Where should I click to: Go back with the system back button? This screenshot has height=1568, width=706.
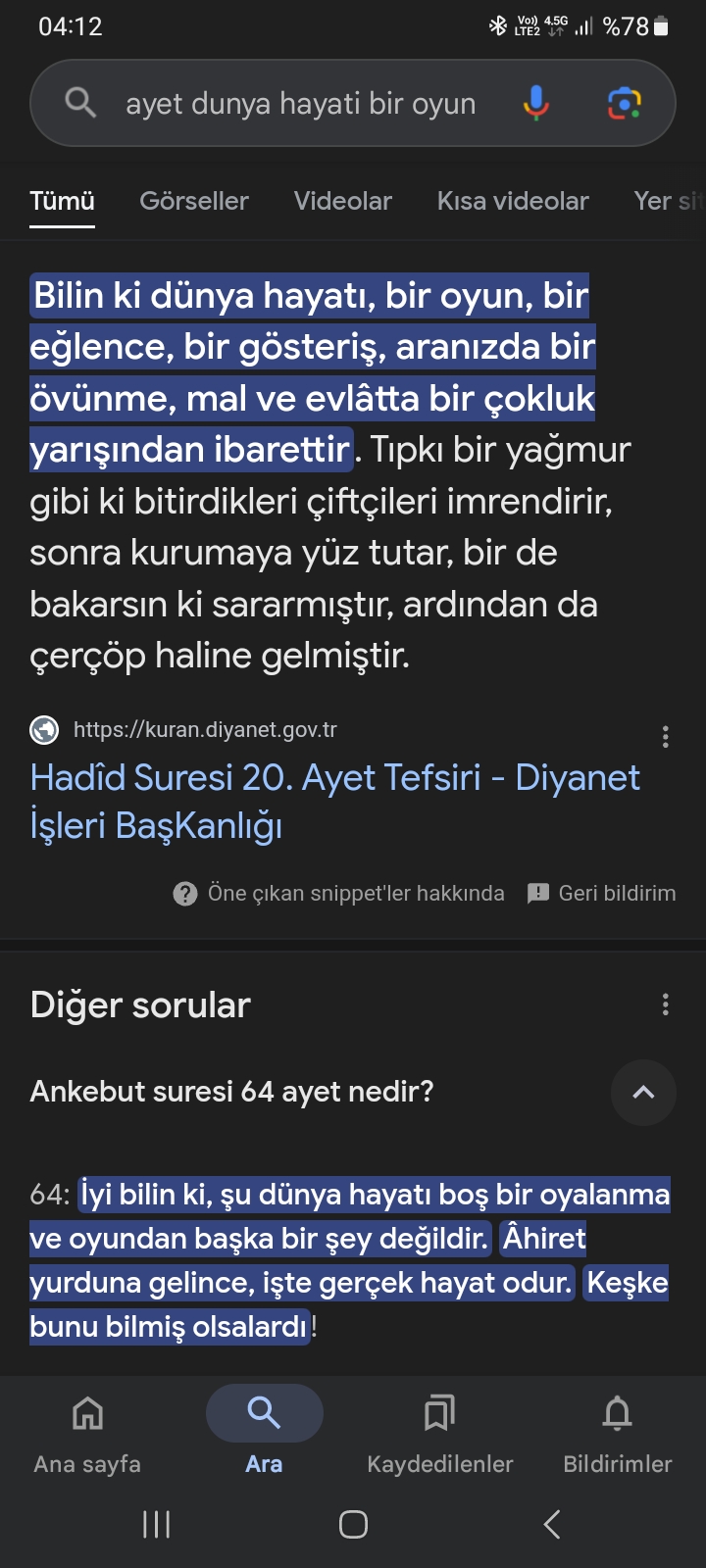point(552,1524)
